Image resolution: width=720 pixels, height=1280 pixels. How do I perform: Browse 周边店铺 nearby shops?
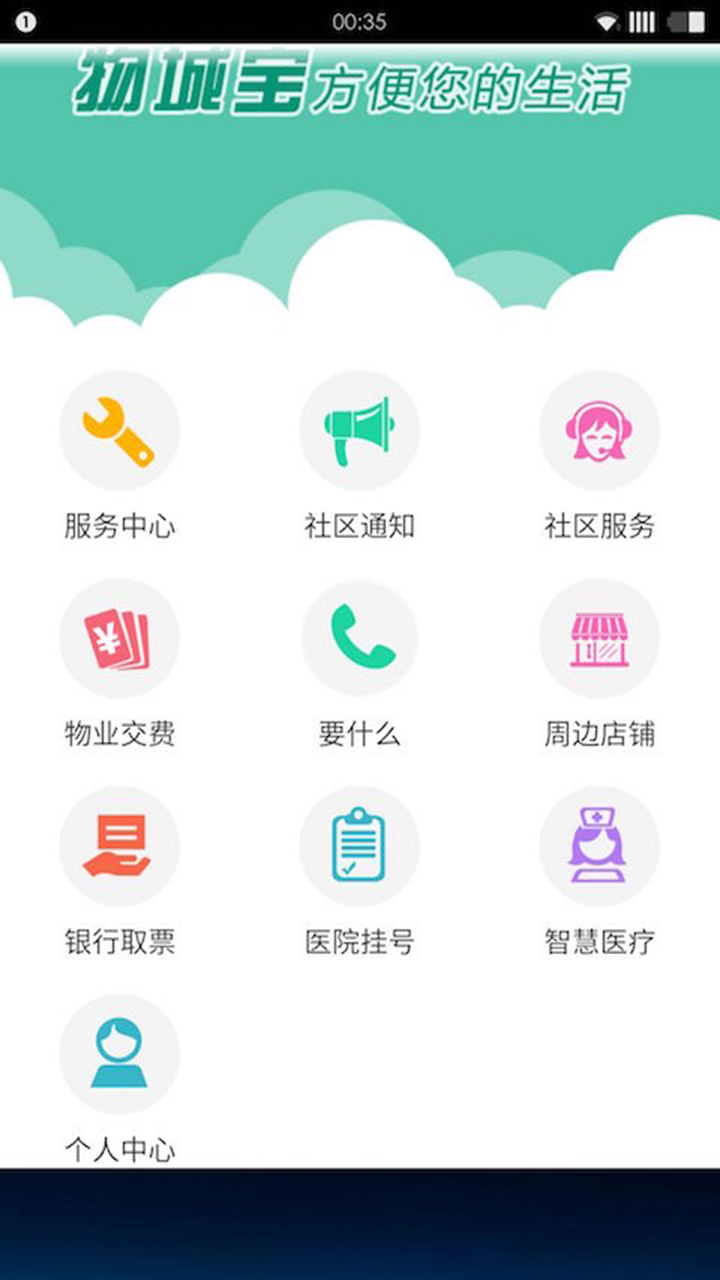(x=599, y=639)
